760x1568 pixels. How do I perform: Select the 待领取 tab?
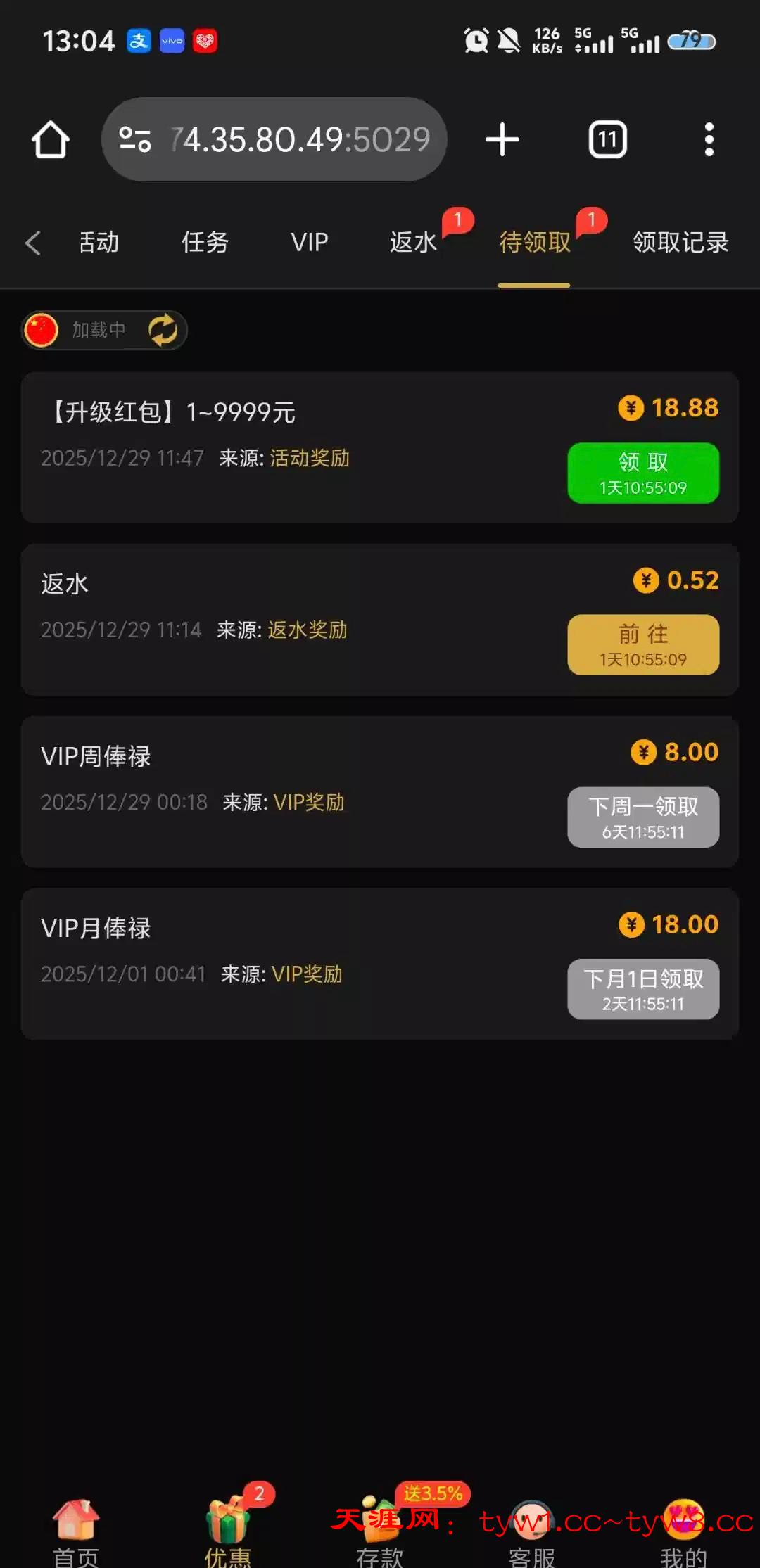[x=535, y=243]
